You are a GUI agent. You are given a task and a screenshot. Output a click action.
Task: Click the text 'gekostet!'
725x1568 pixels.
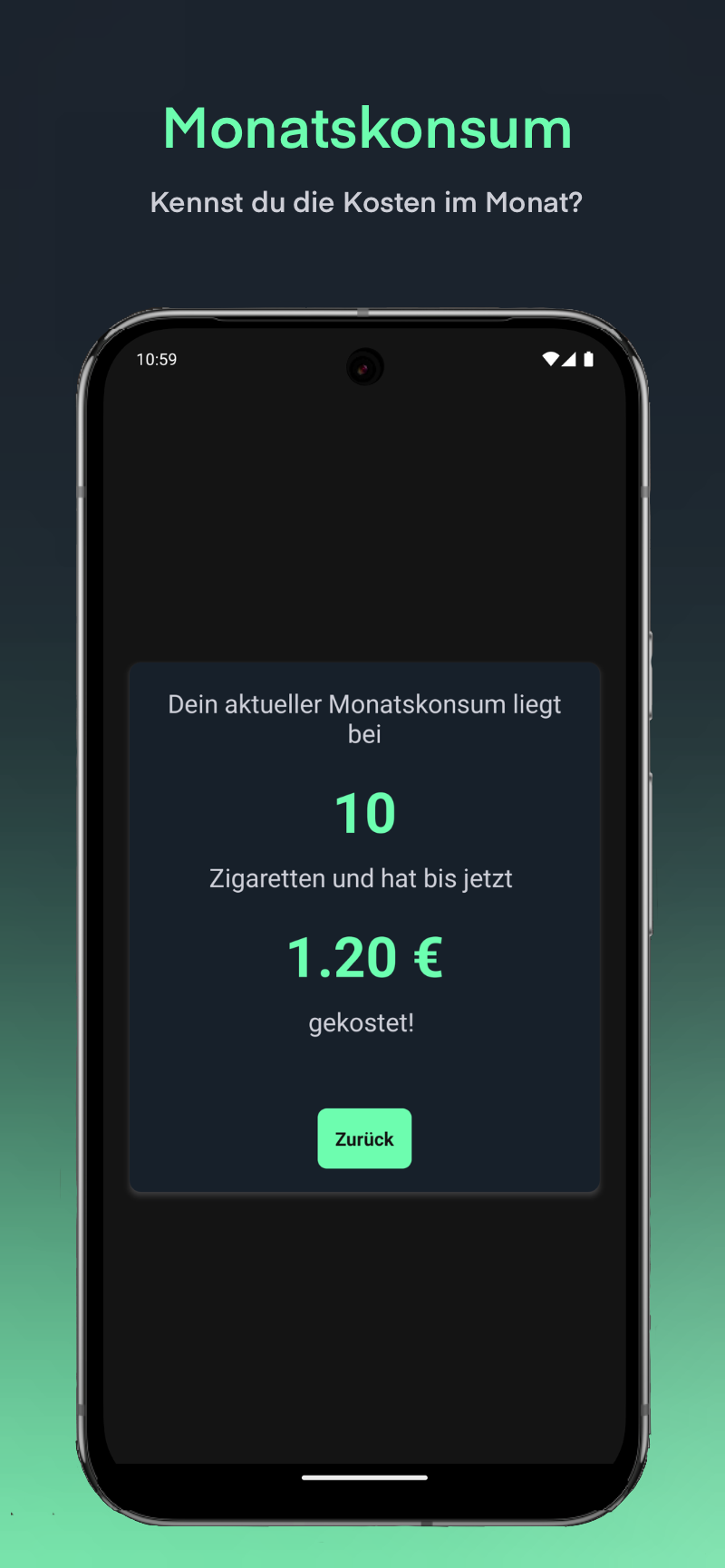tap(362, 1021)
